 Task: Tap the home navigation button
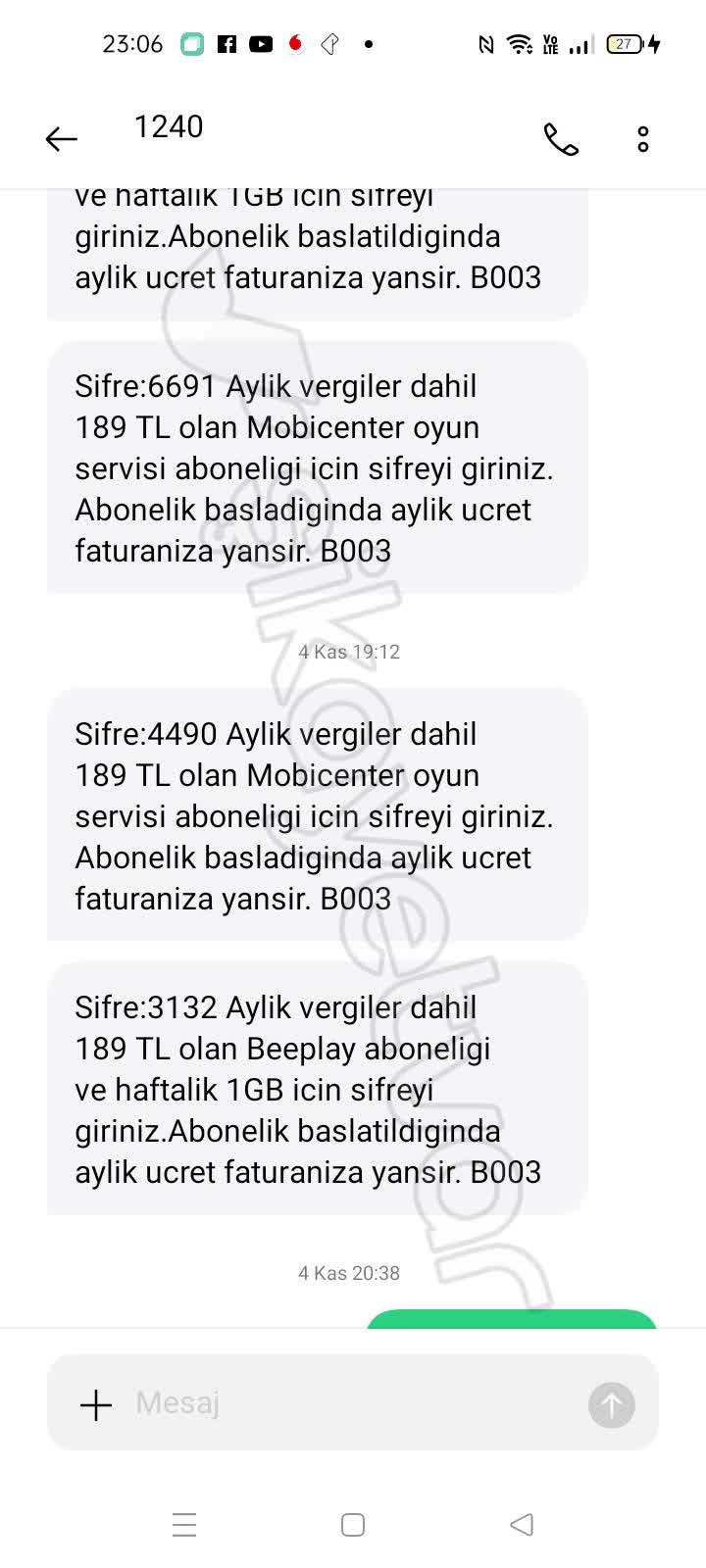[x=351, y=1525]
